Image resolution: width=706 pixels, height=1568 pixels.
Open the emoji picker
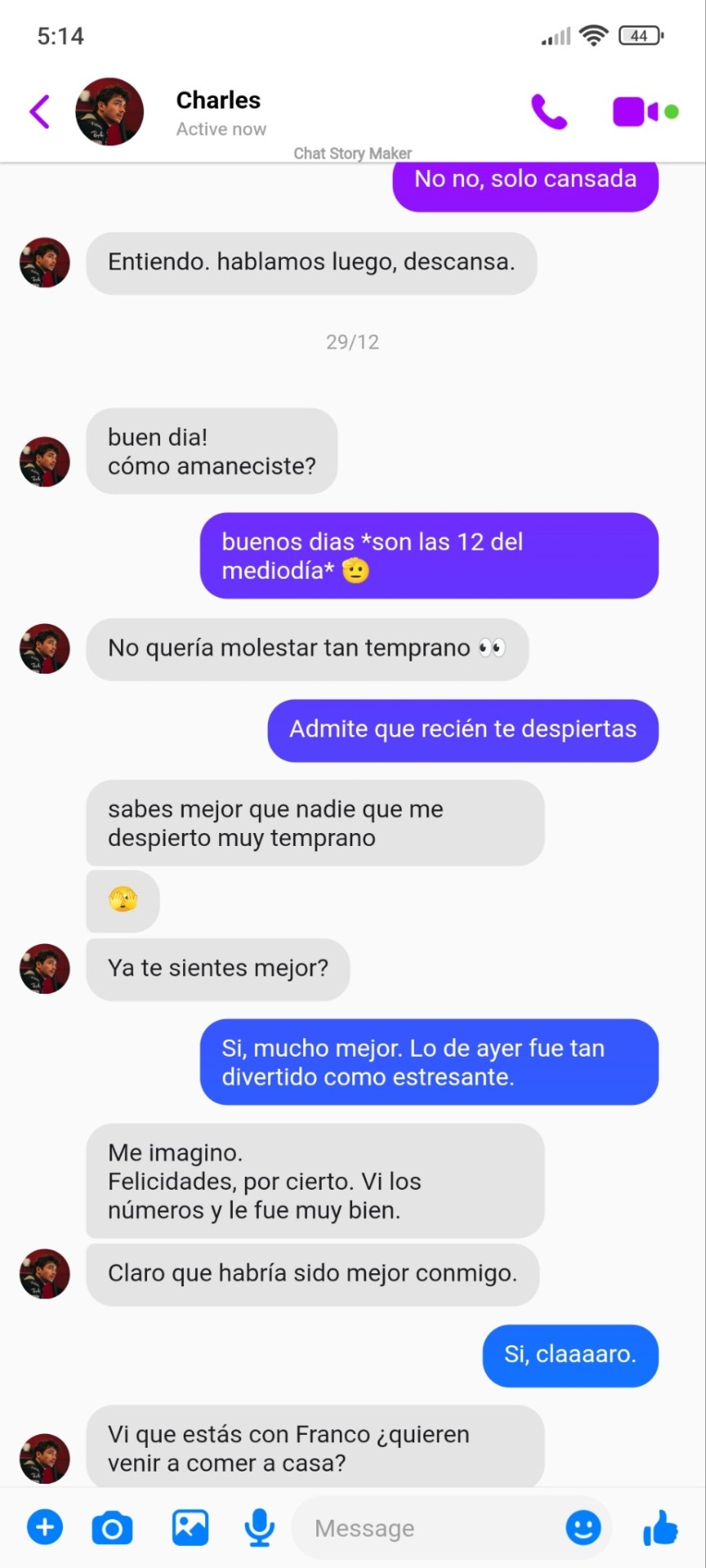click(x=583, y=1527)
